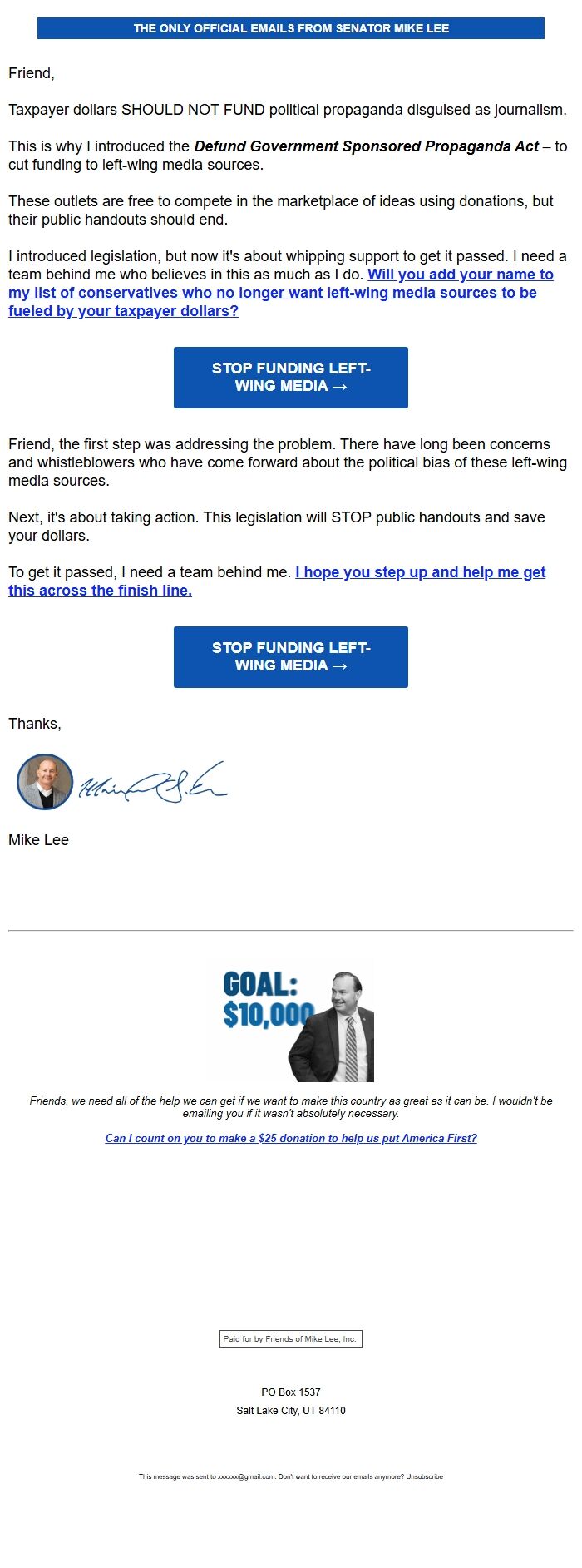Viewport: 582px width, 1568px height.
Task: Unsubscribe from these emails
Action: click(424, 1476)
